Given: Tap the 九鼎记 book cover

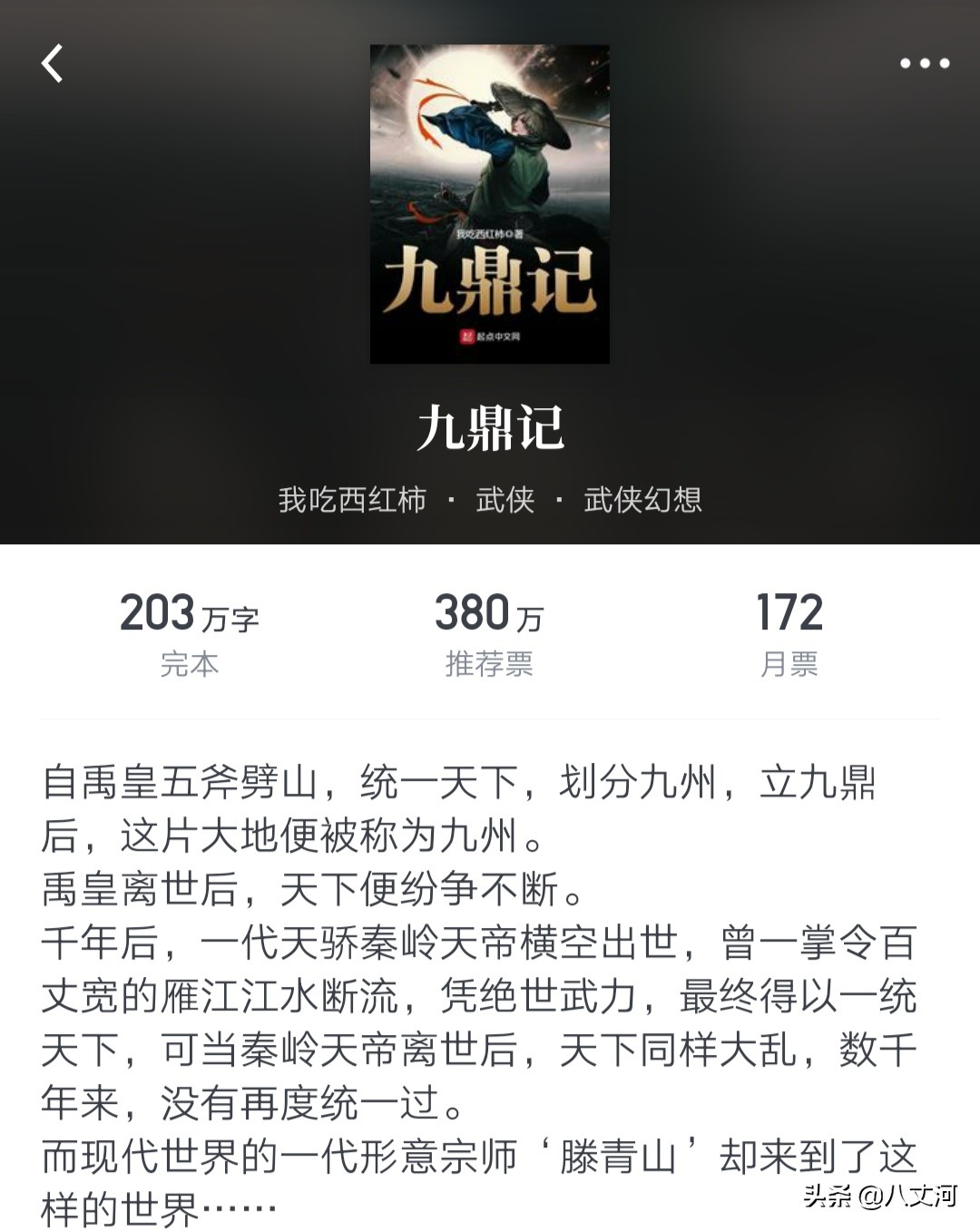Looking at the screenshot, I should click(x=489, y=204).
